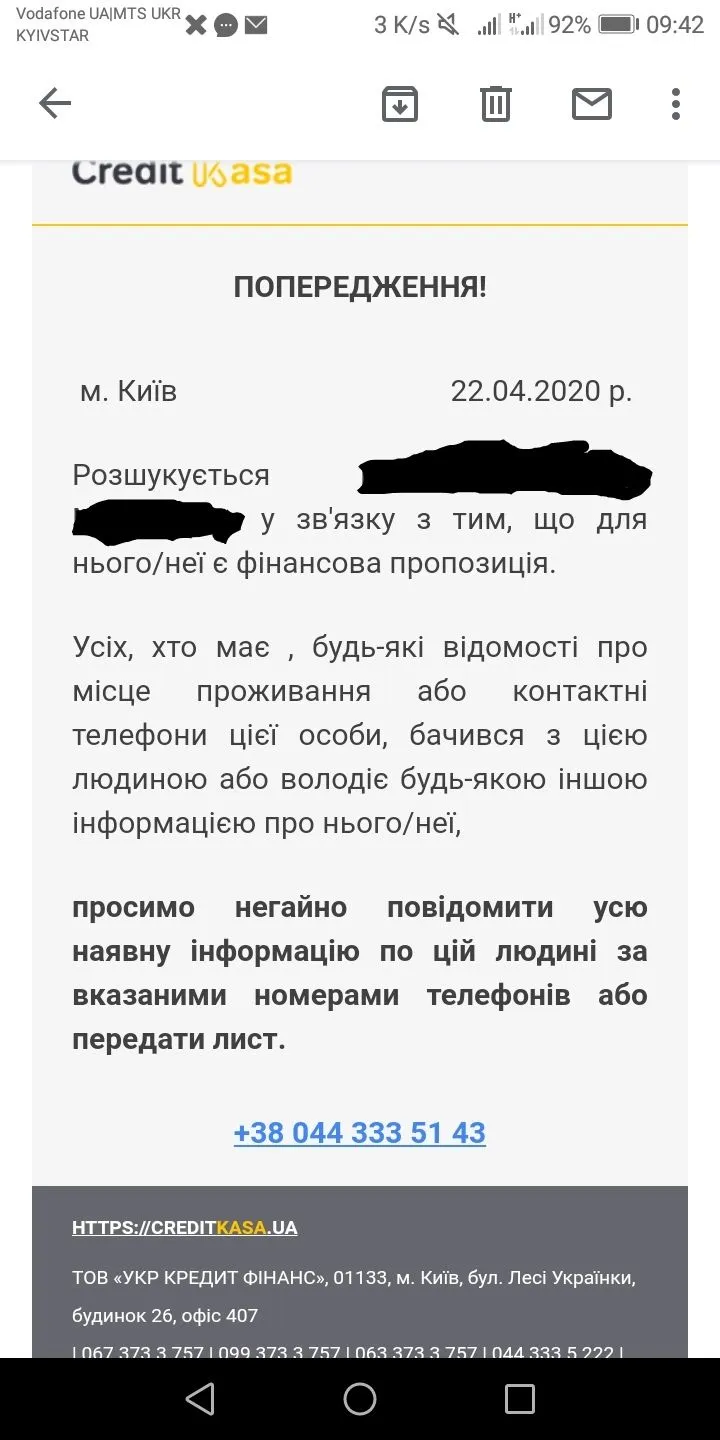Open the overflow menu
The width and height of the screenshot is (720, 1440).
[x=676, y=104]
